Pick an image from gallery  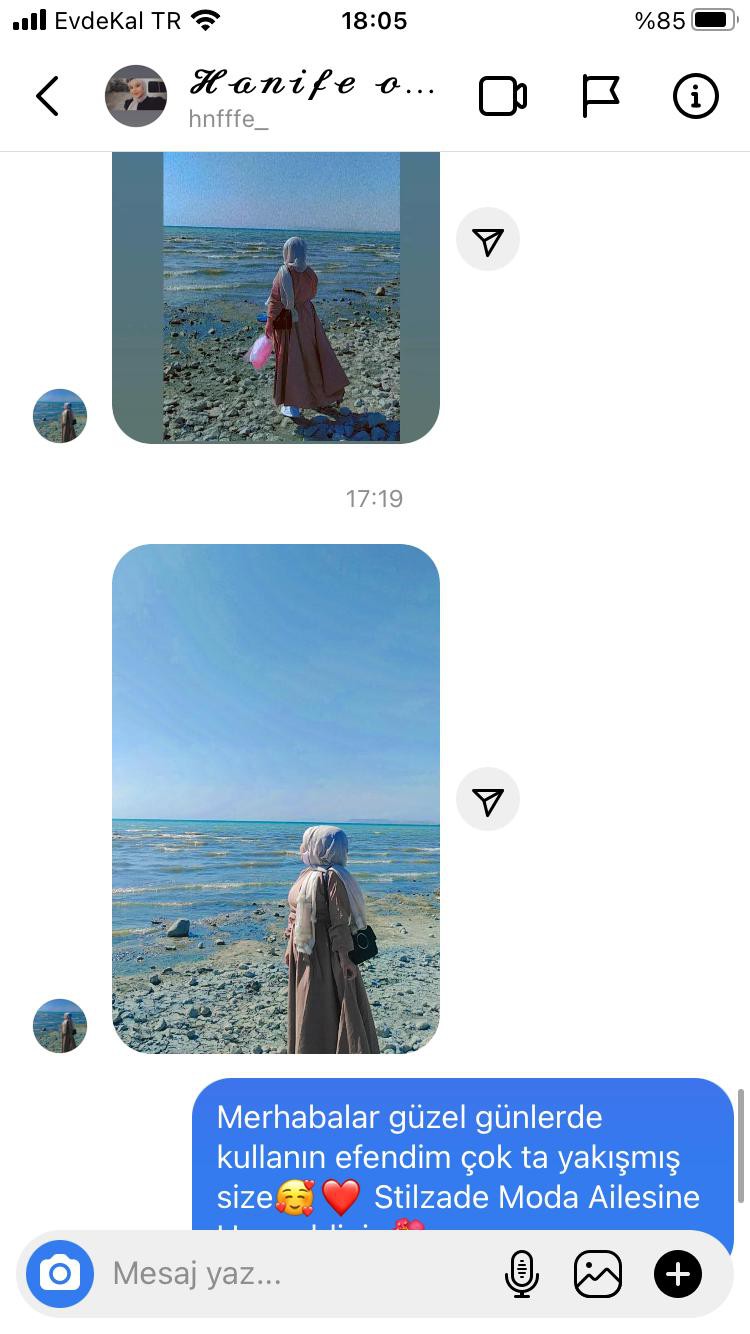[x=598, y=1274]
